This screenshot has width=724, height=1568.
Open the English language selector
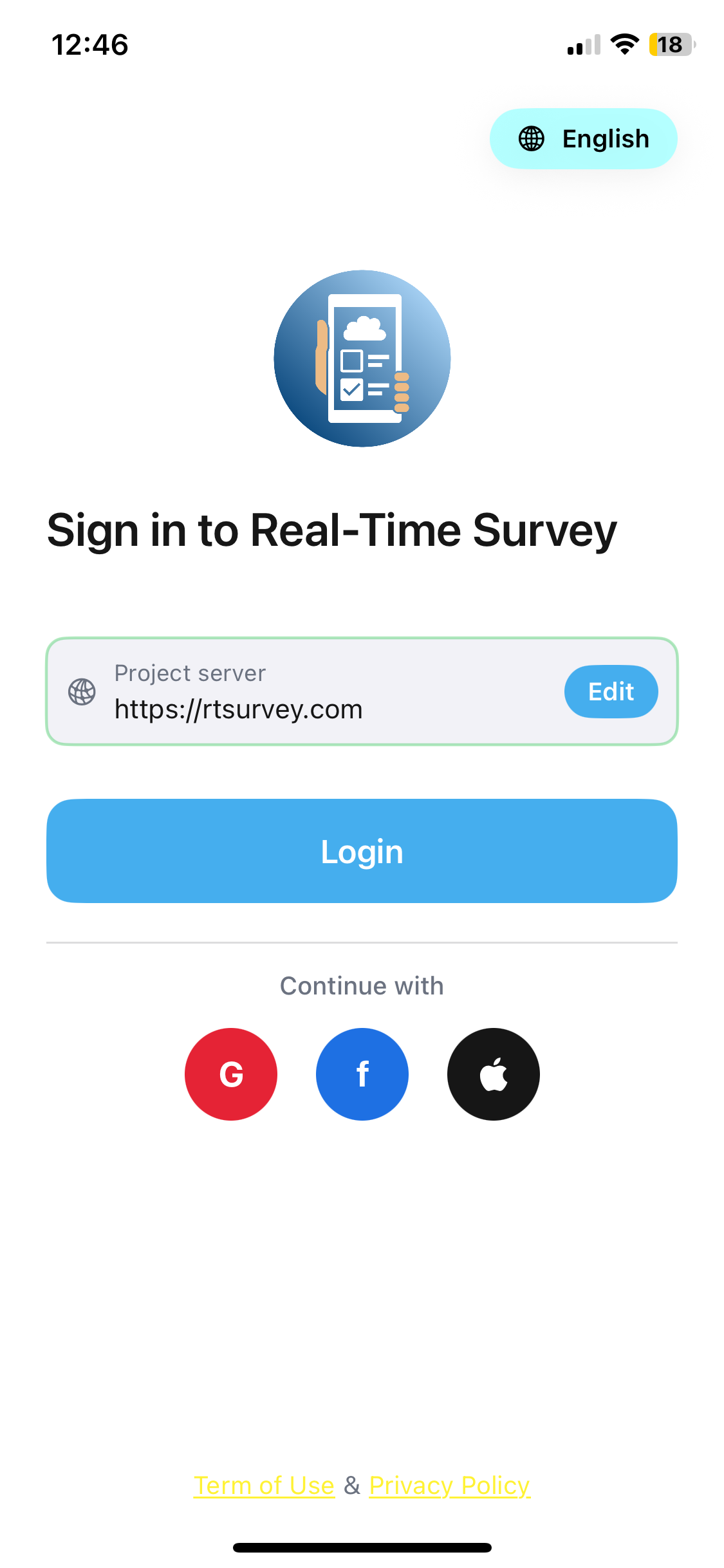[x=583, y=138]
